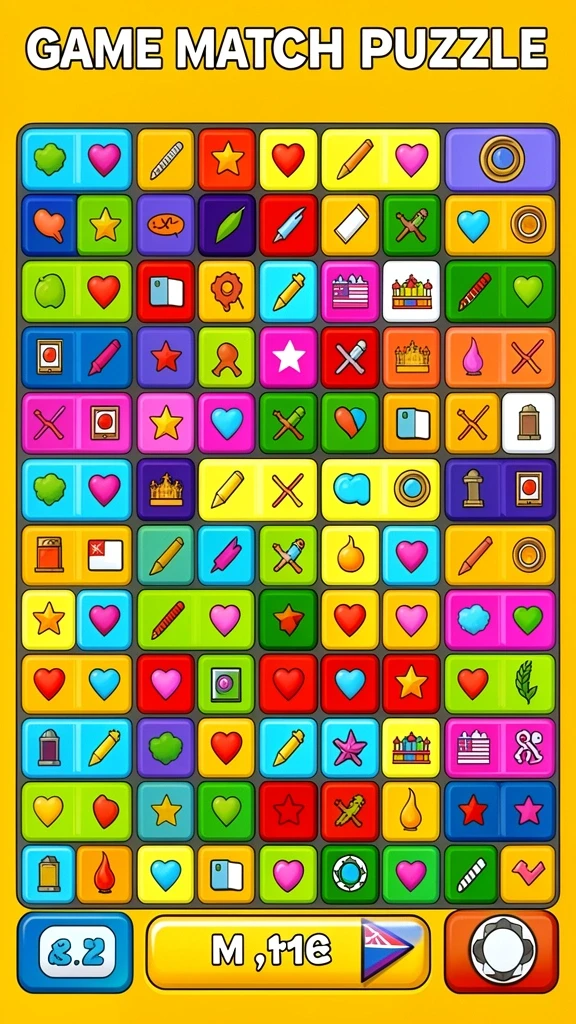Tap the yellow bar button with flag arrow
Screen dimensions: 576x1024
click(287, 952)
